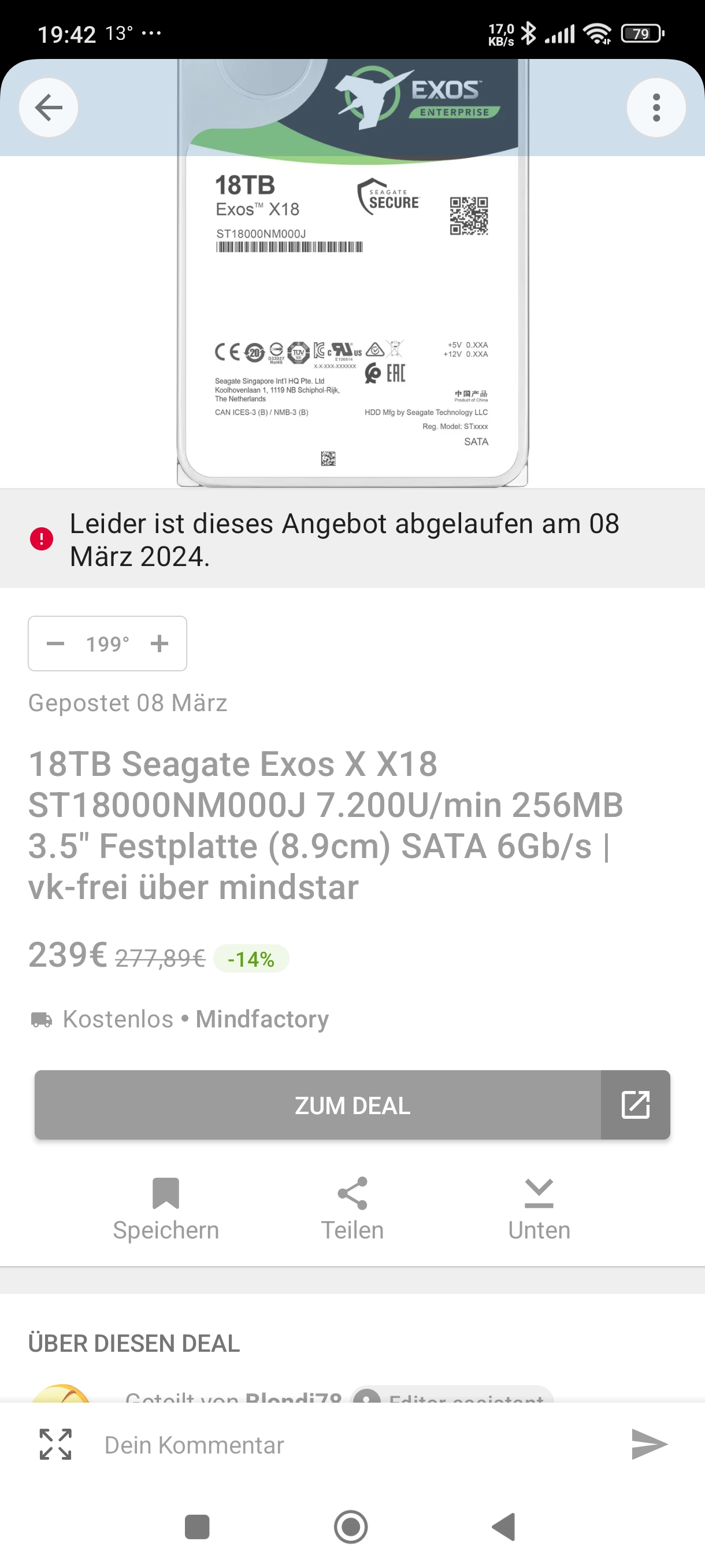
Task: Open the Mindfactory merchant link
Action: [262, 1019]
